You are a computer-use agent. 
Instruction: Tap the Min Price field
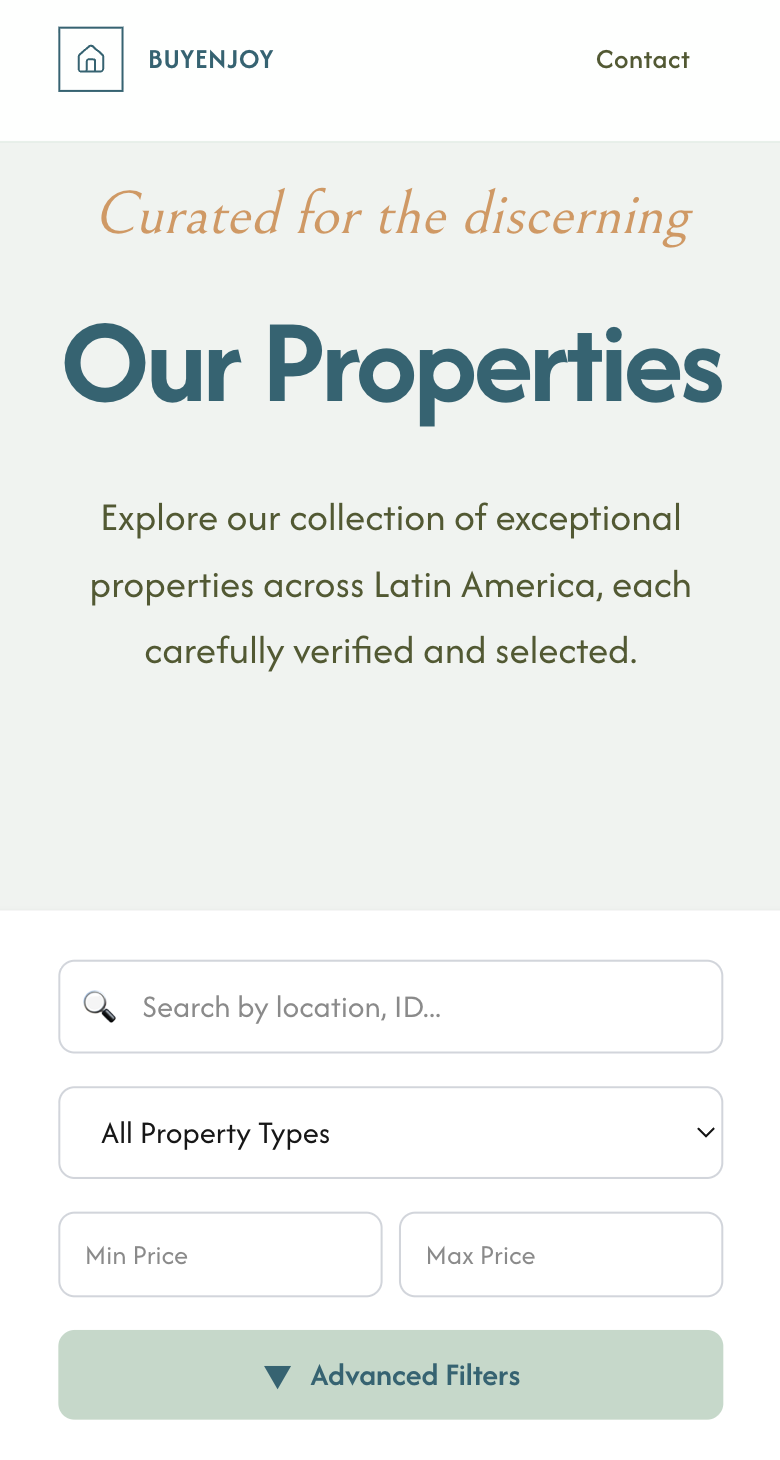click(220, 1255)
